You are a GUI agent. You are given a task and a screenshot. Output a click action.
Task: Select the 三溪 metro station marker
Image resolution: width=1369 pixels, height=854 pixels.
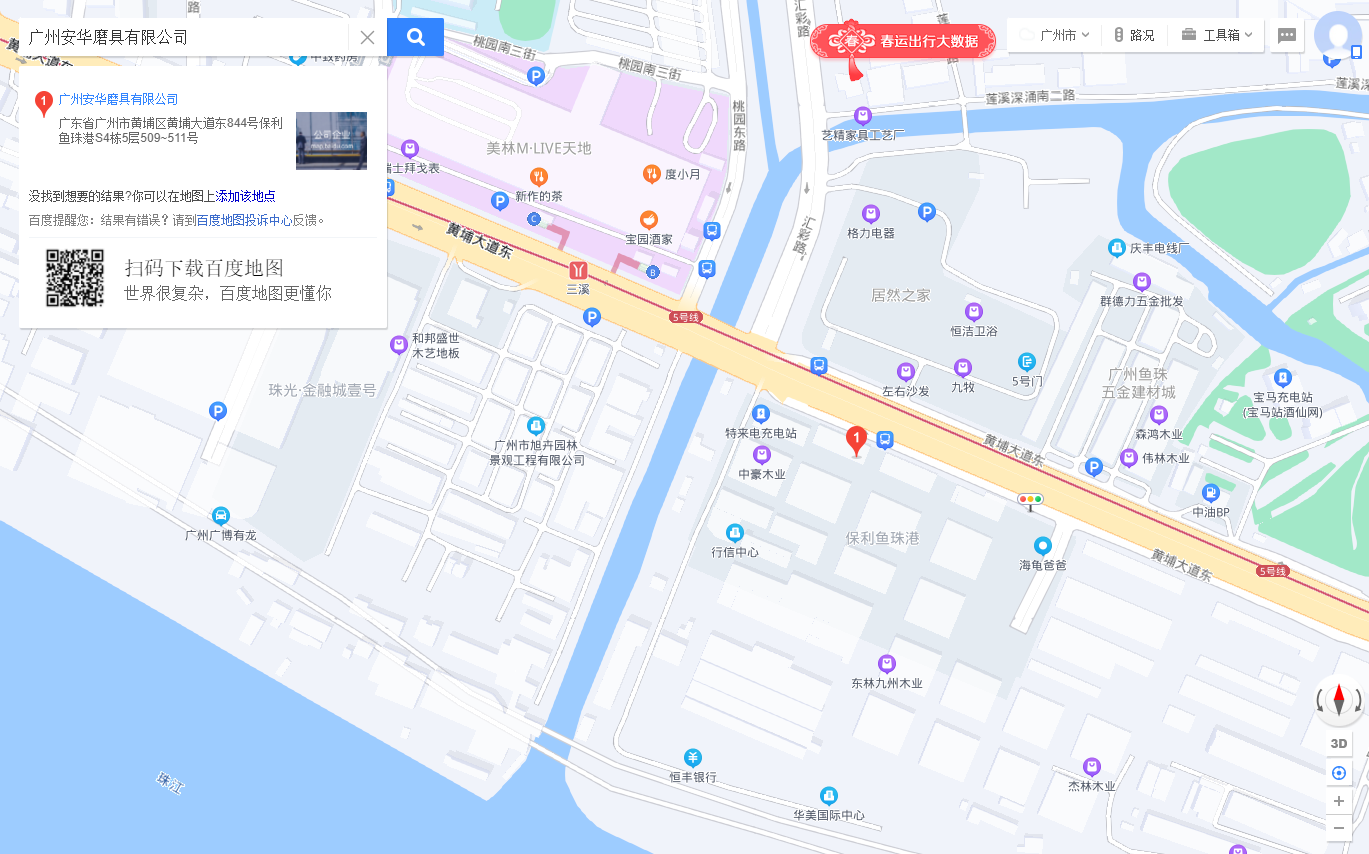578,270
